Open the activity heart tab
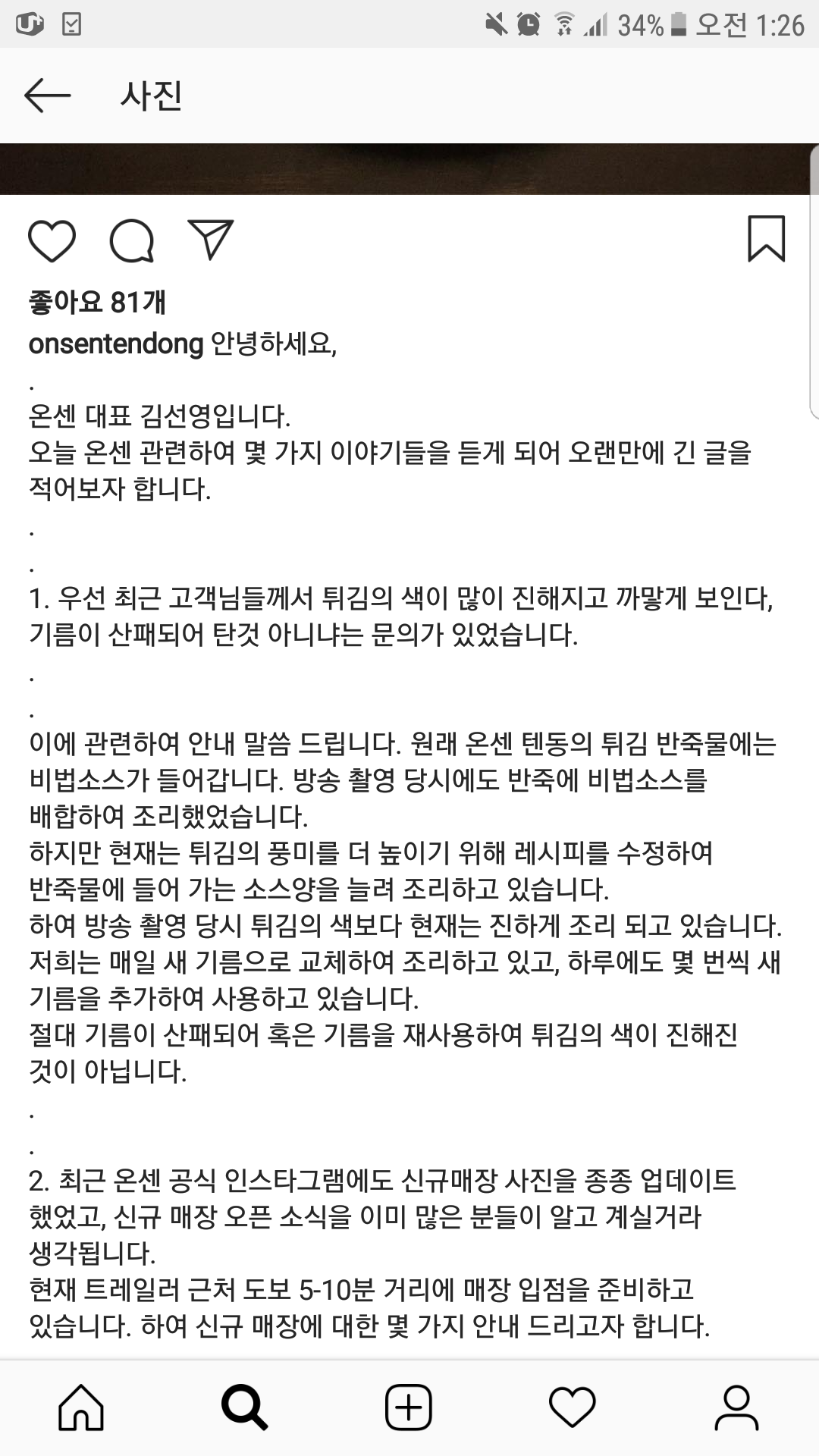The width and height of the screenshot is (819, 1456). 573,1407
